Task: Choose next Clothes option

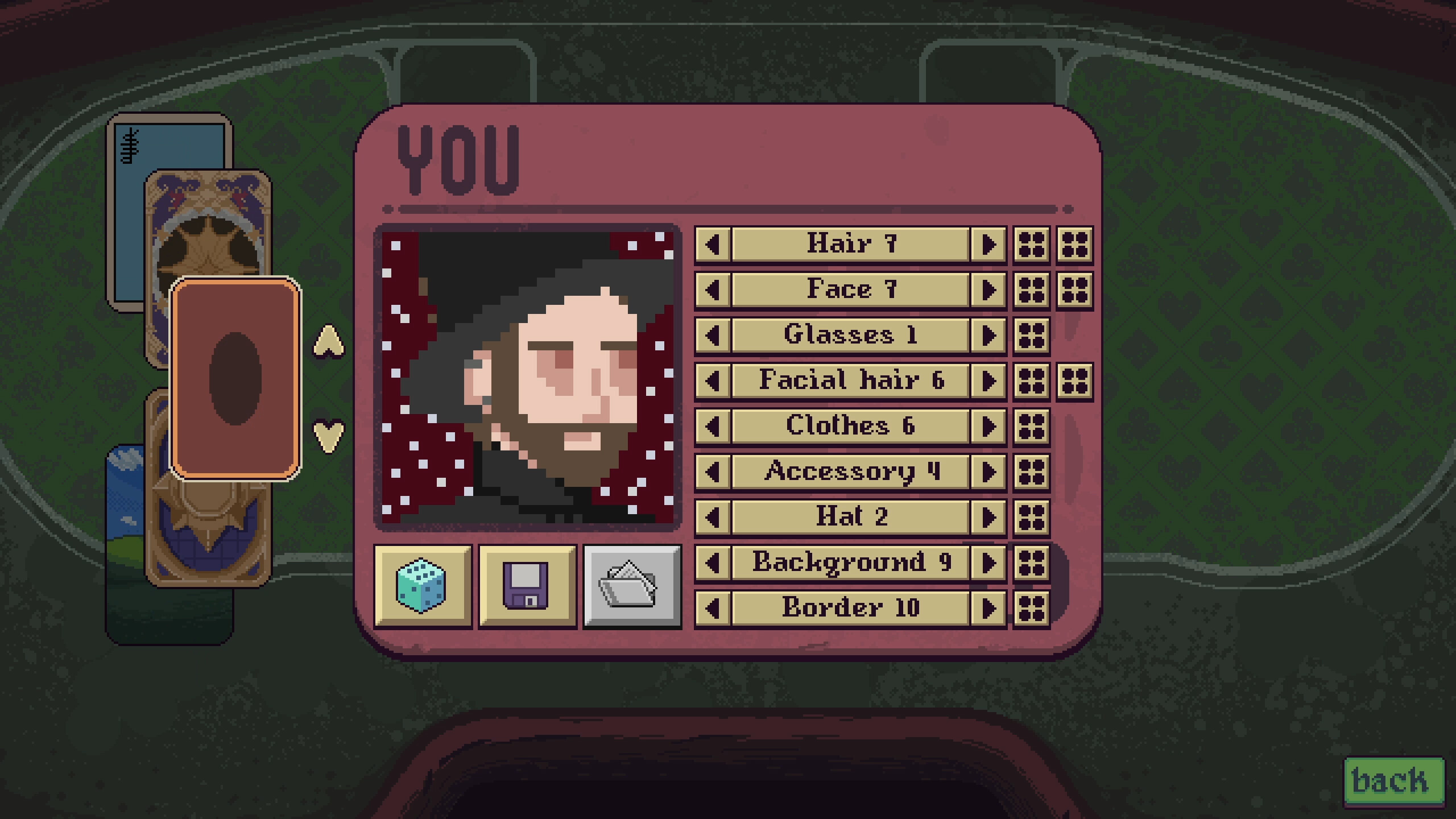Action: 988,427
